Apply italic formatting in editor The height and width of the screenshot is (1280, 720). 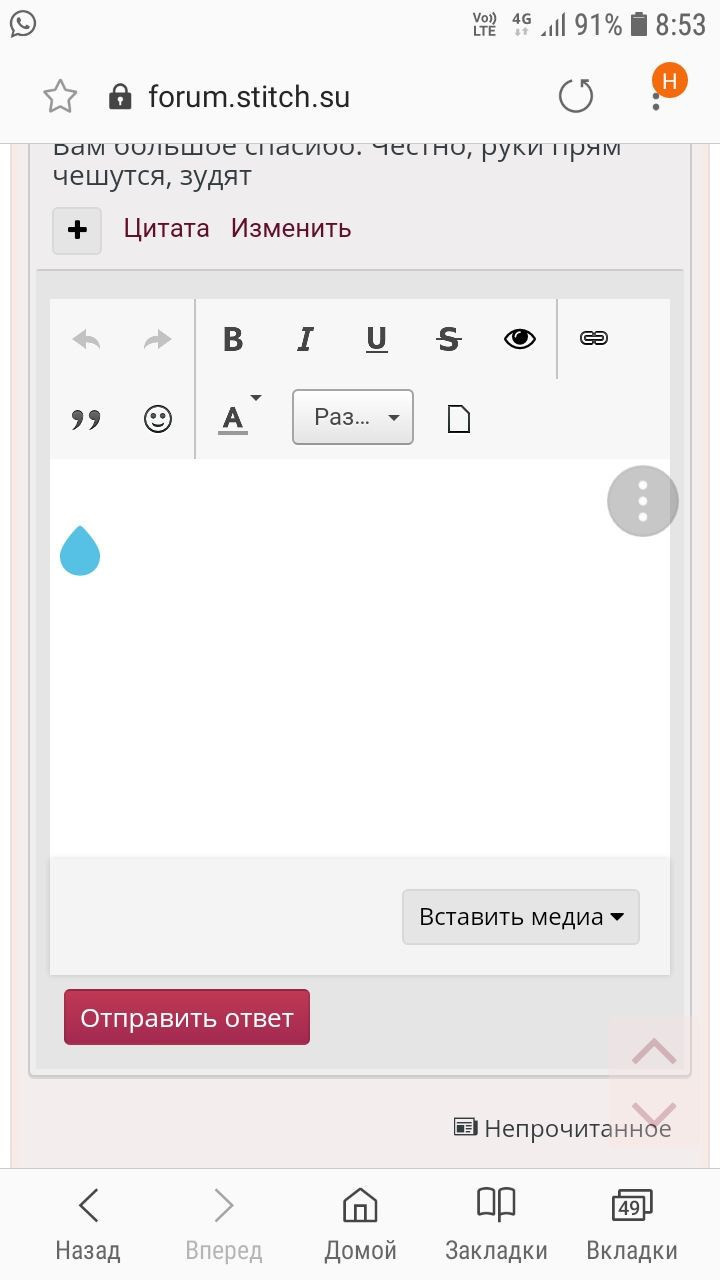305,340
